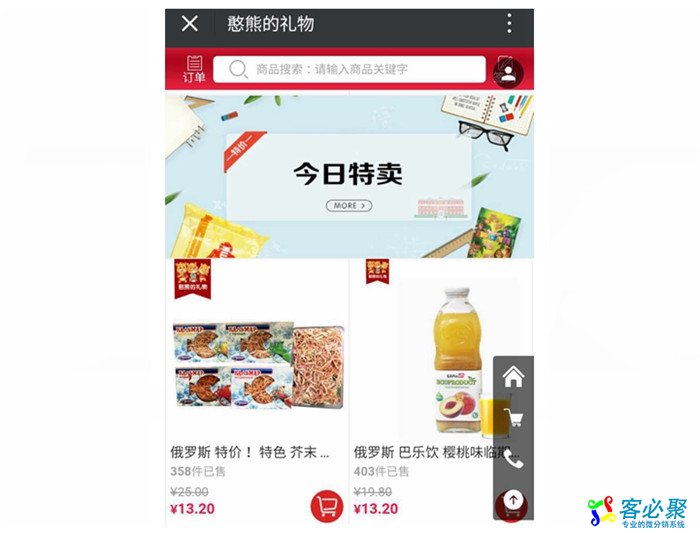Open shopping cart from floating sidebar
This screenshot has height=533, width=700.
(513, 419)
